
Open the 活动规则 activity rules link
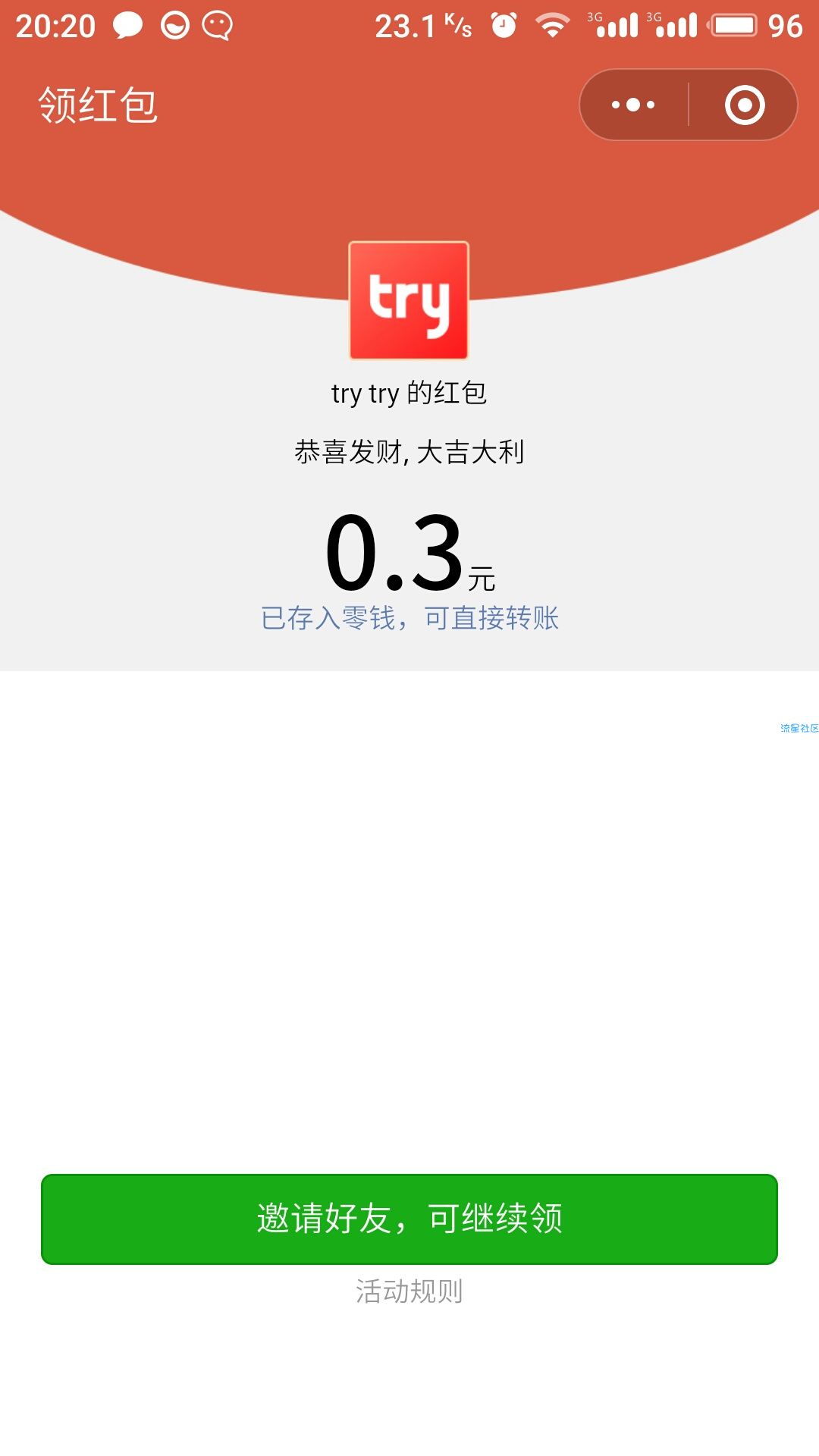pyautogui.click(x=409, y=1291)
